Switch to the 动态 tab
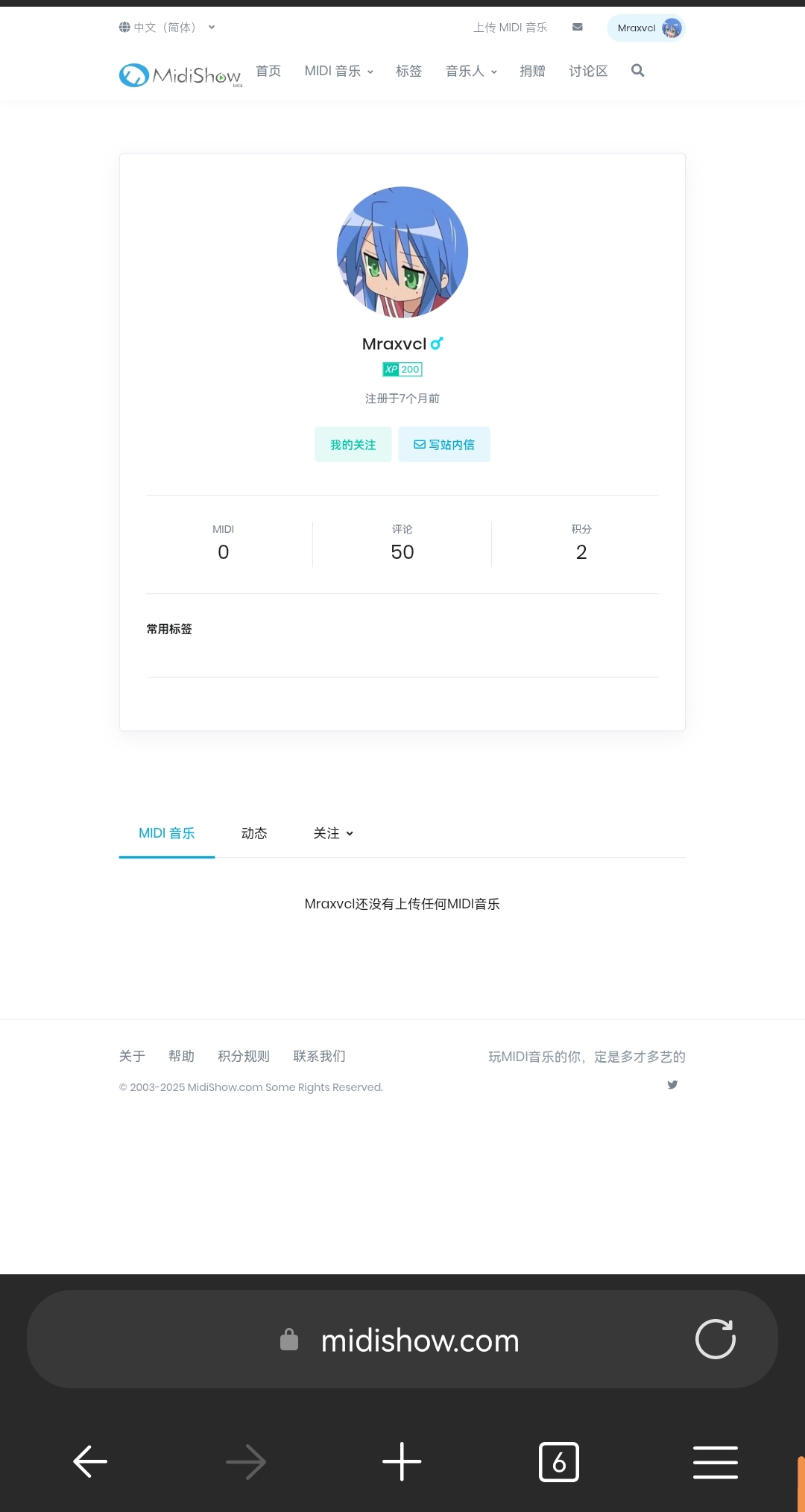The width and height of the screenshot is (805, 1512). [x=254, y=833]
